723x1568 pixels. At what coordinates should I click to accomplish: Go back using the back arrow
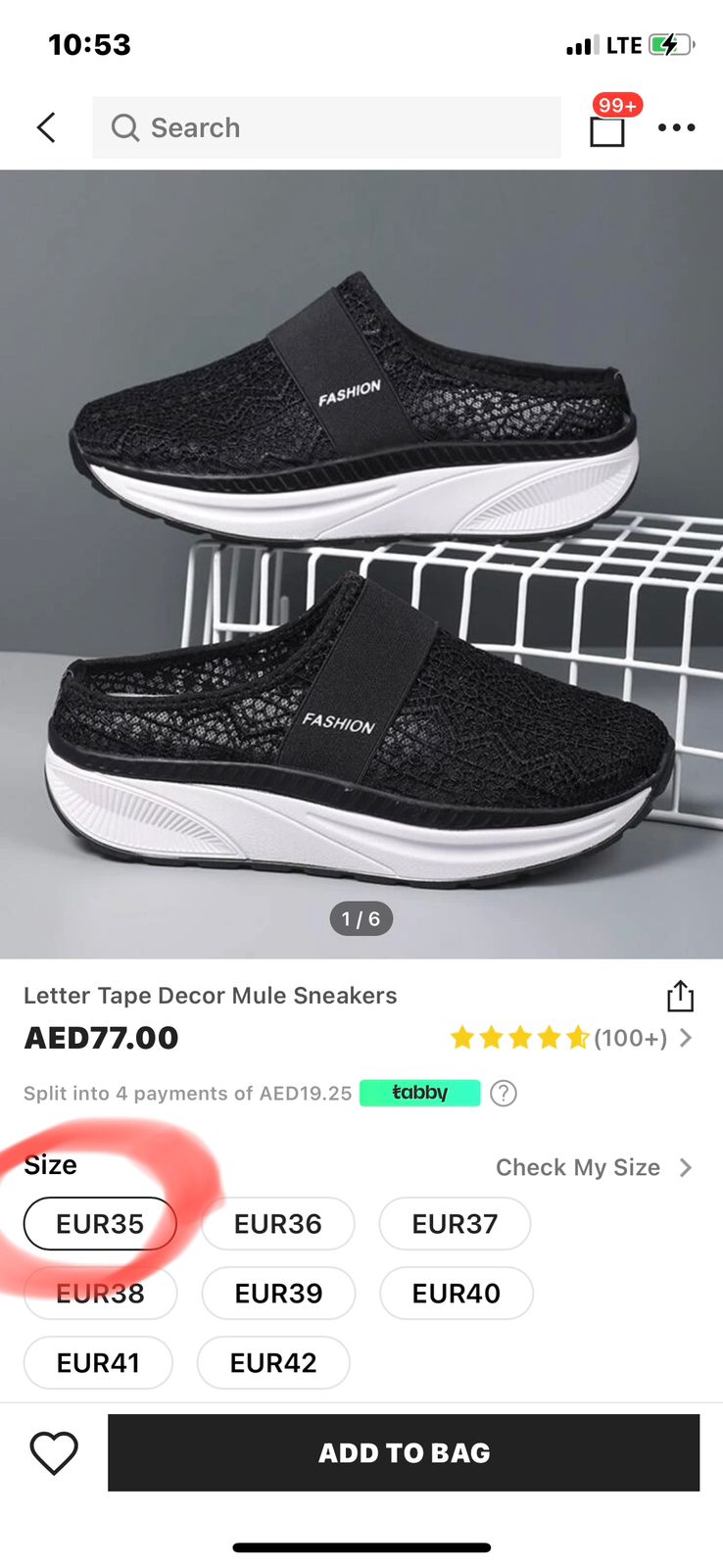(x=46, y=127)
